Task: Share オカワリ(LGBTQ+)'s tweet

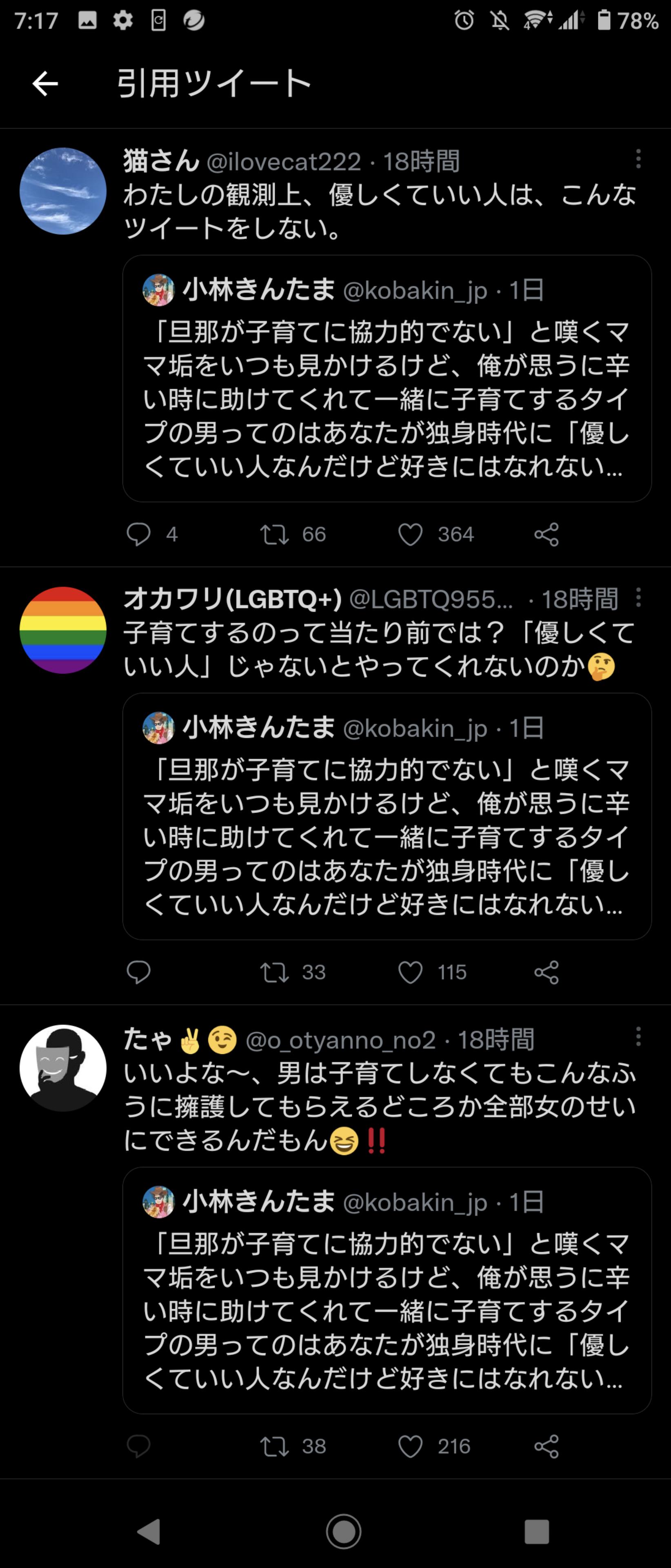Action: coord(546,972)
